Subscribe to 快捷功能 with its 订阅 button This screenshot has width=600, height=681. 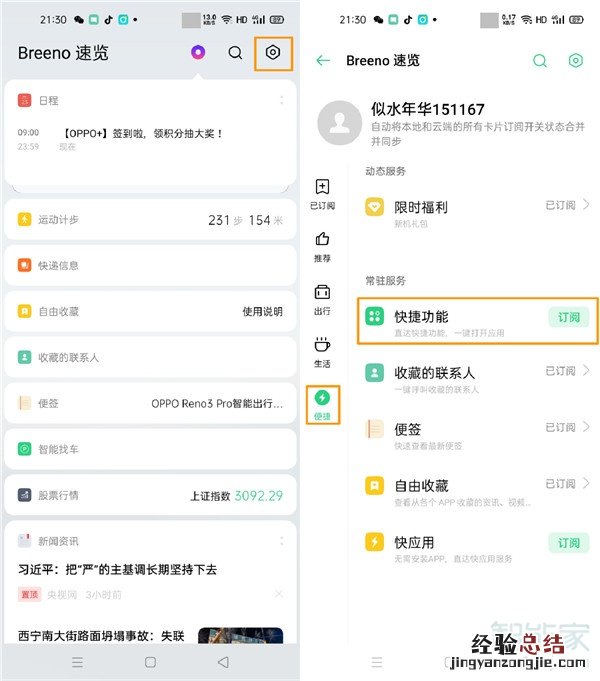point(568,317)
